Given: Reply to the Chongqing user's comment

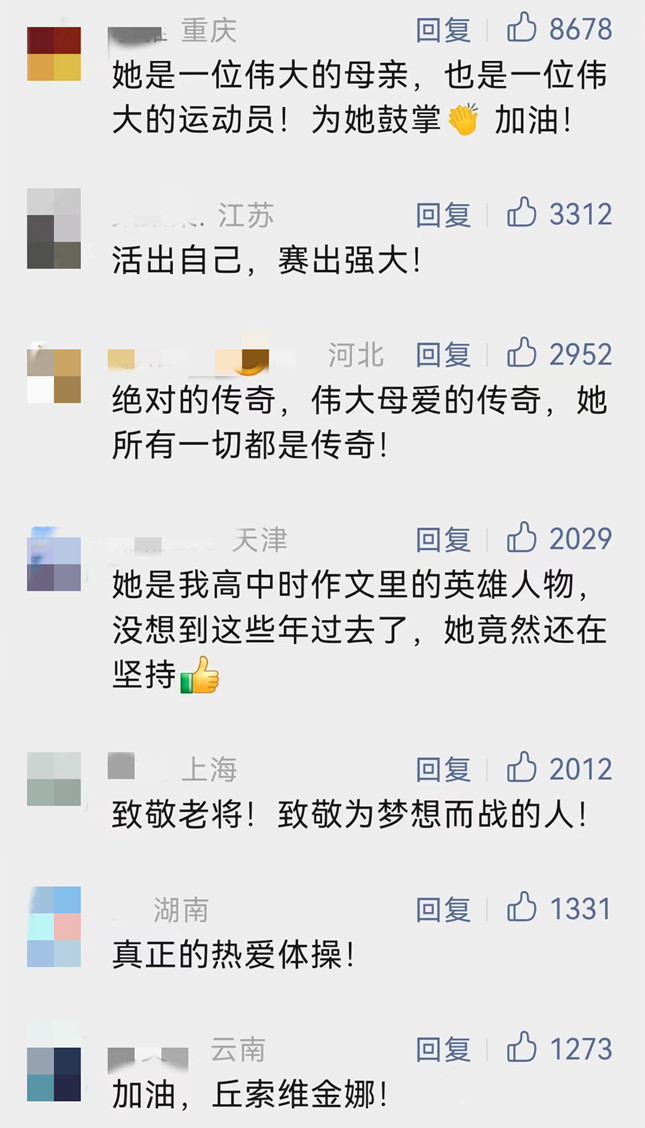Looking at the screenshot, I should point(443,30).
